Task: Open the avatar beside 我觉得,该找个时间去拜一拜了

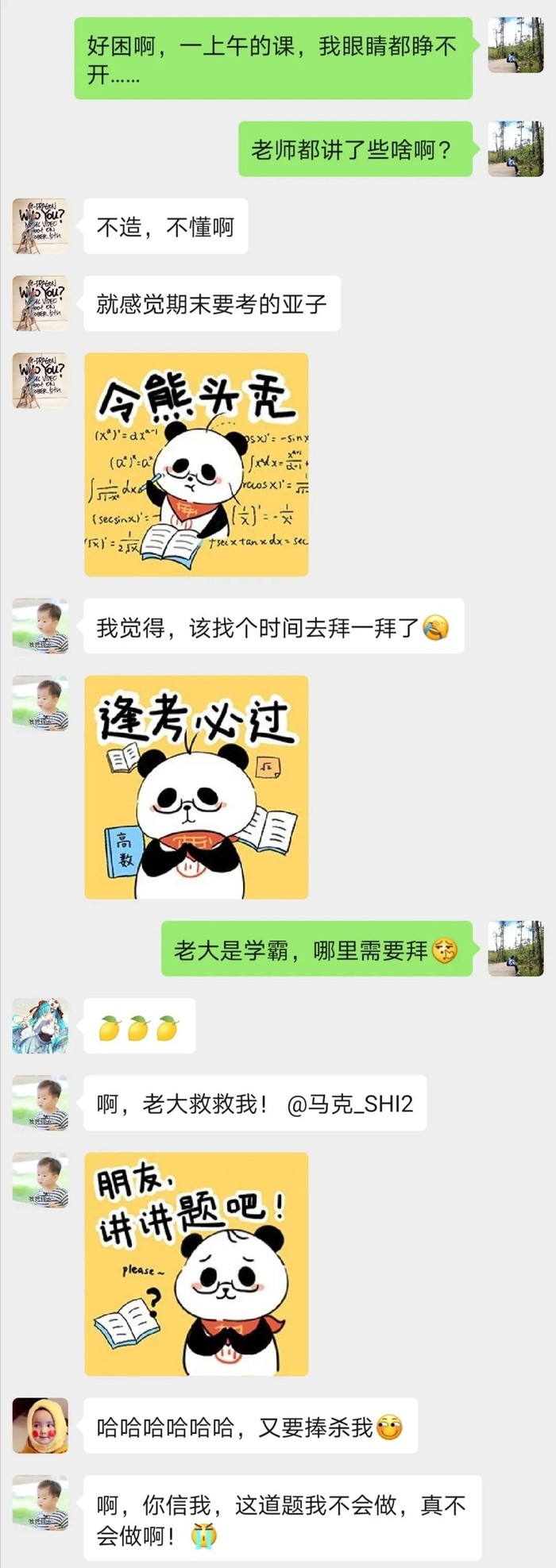Action: click(41, 626)
